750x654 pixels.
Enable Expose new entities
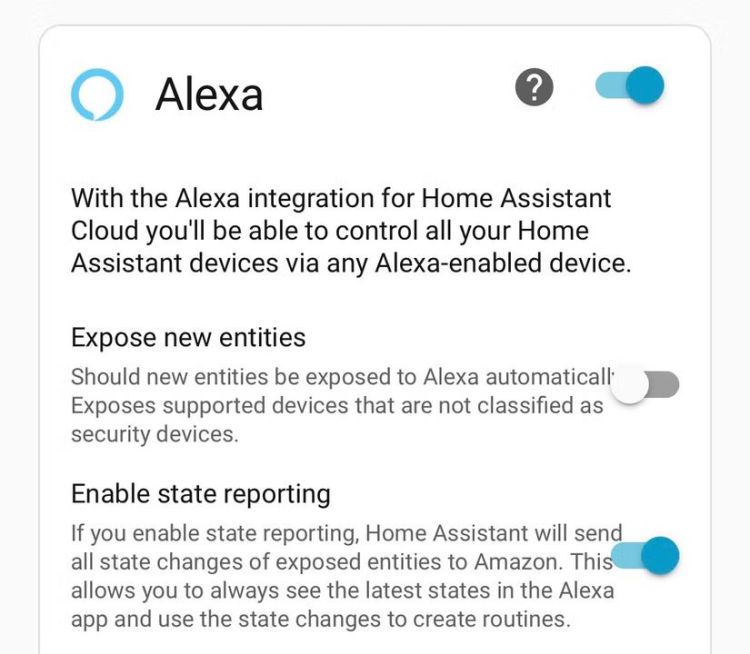click(x=646, y=384)
